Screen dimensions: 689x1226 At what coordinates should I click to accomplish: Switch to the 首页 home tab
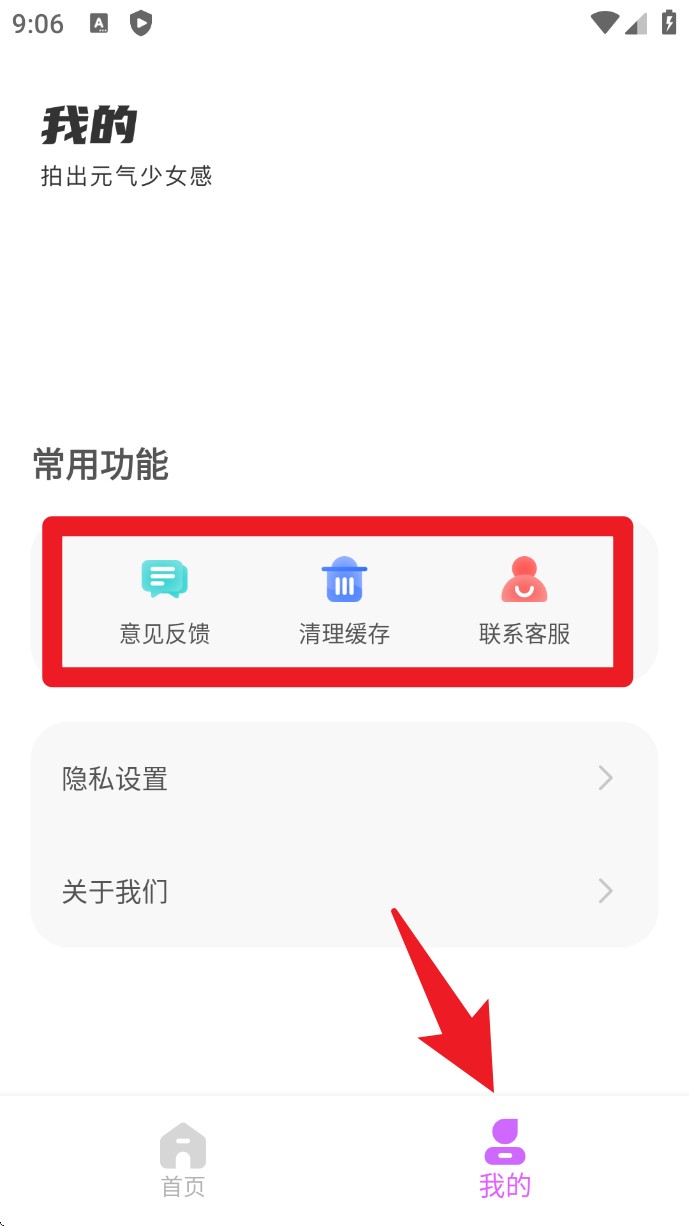click(183, 1161)
